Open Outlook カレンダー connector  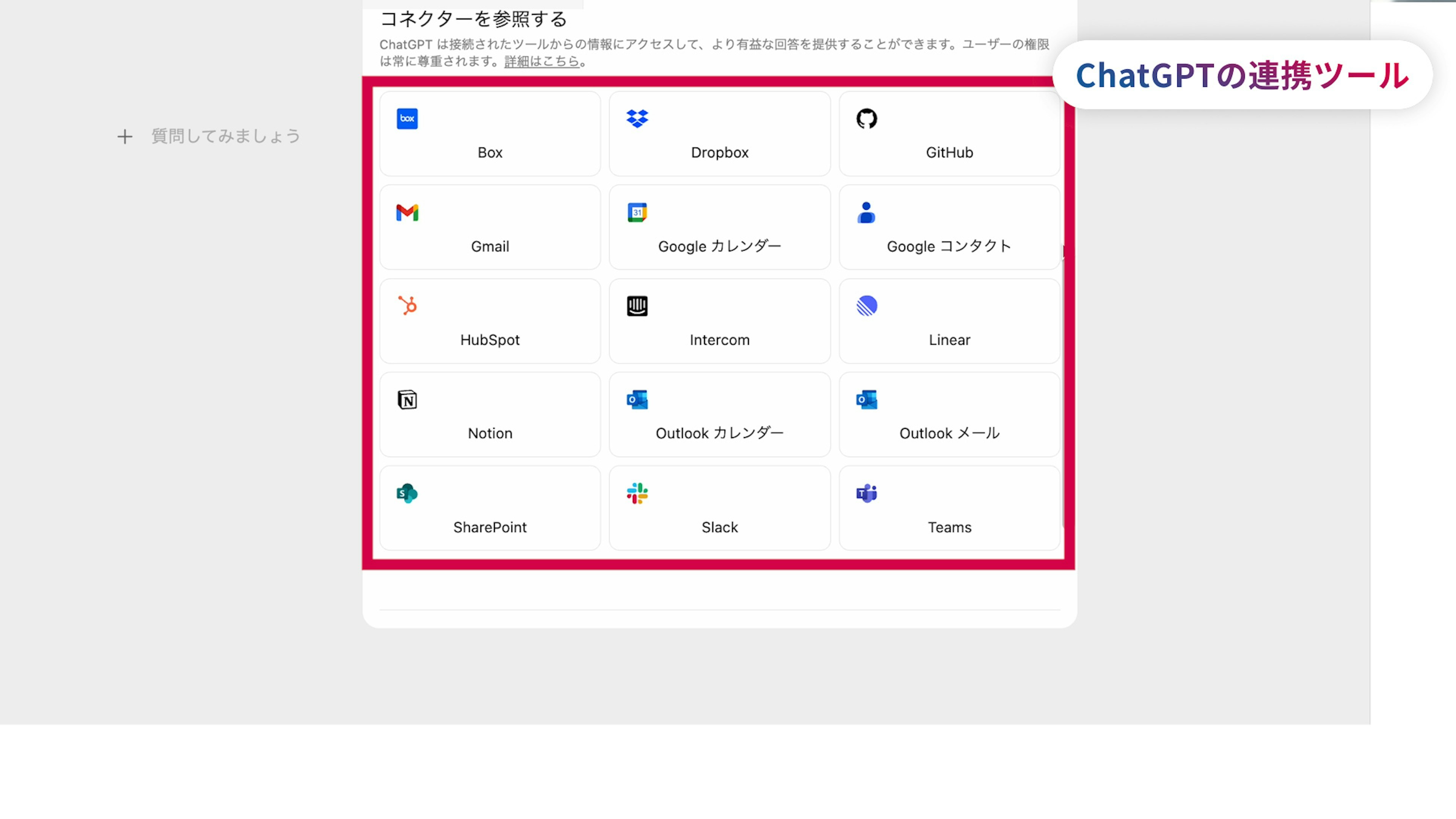719,414
